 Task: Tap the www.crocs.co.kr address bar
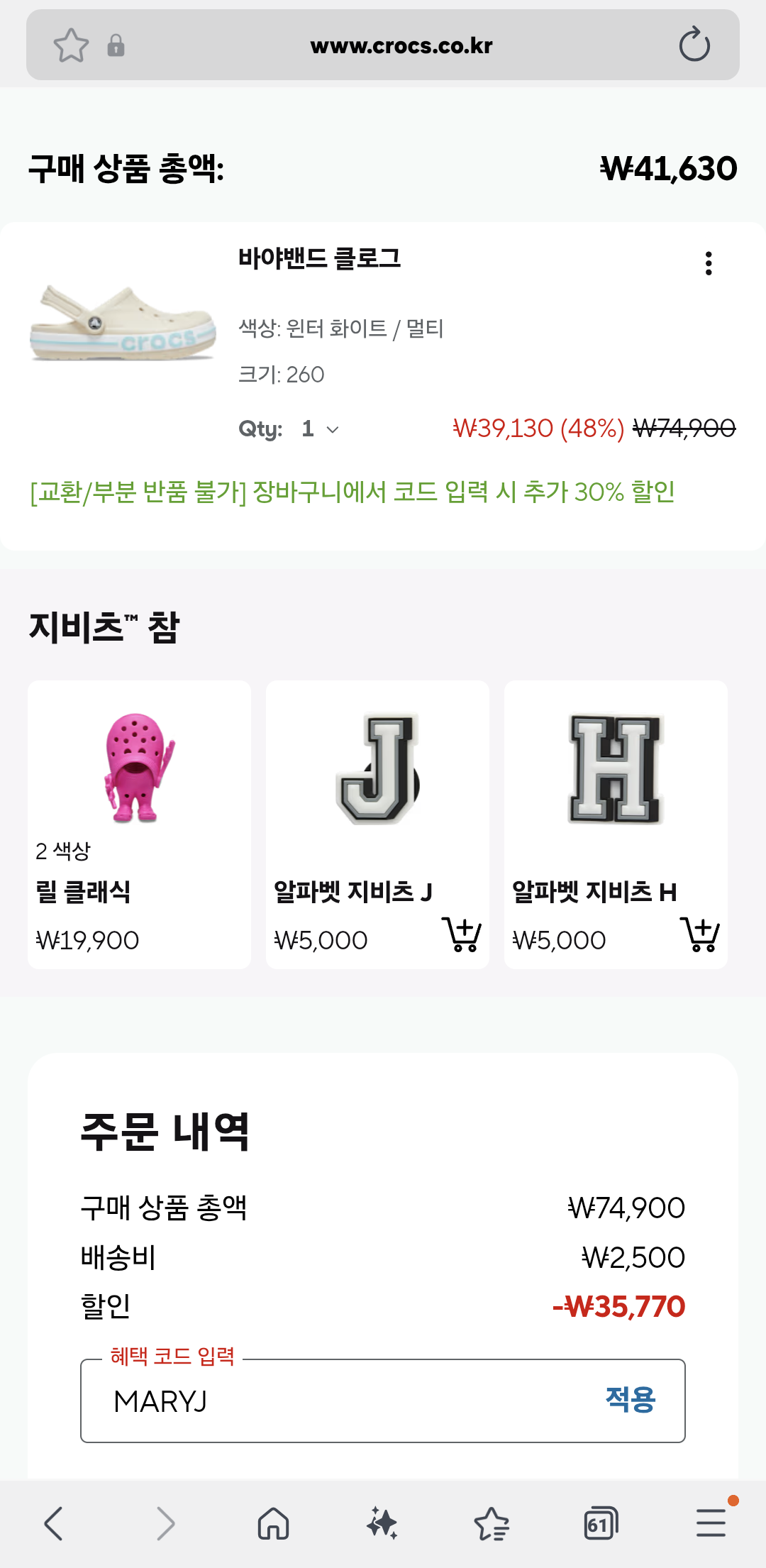coord(401,45)
